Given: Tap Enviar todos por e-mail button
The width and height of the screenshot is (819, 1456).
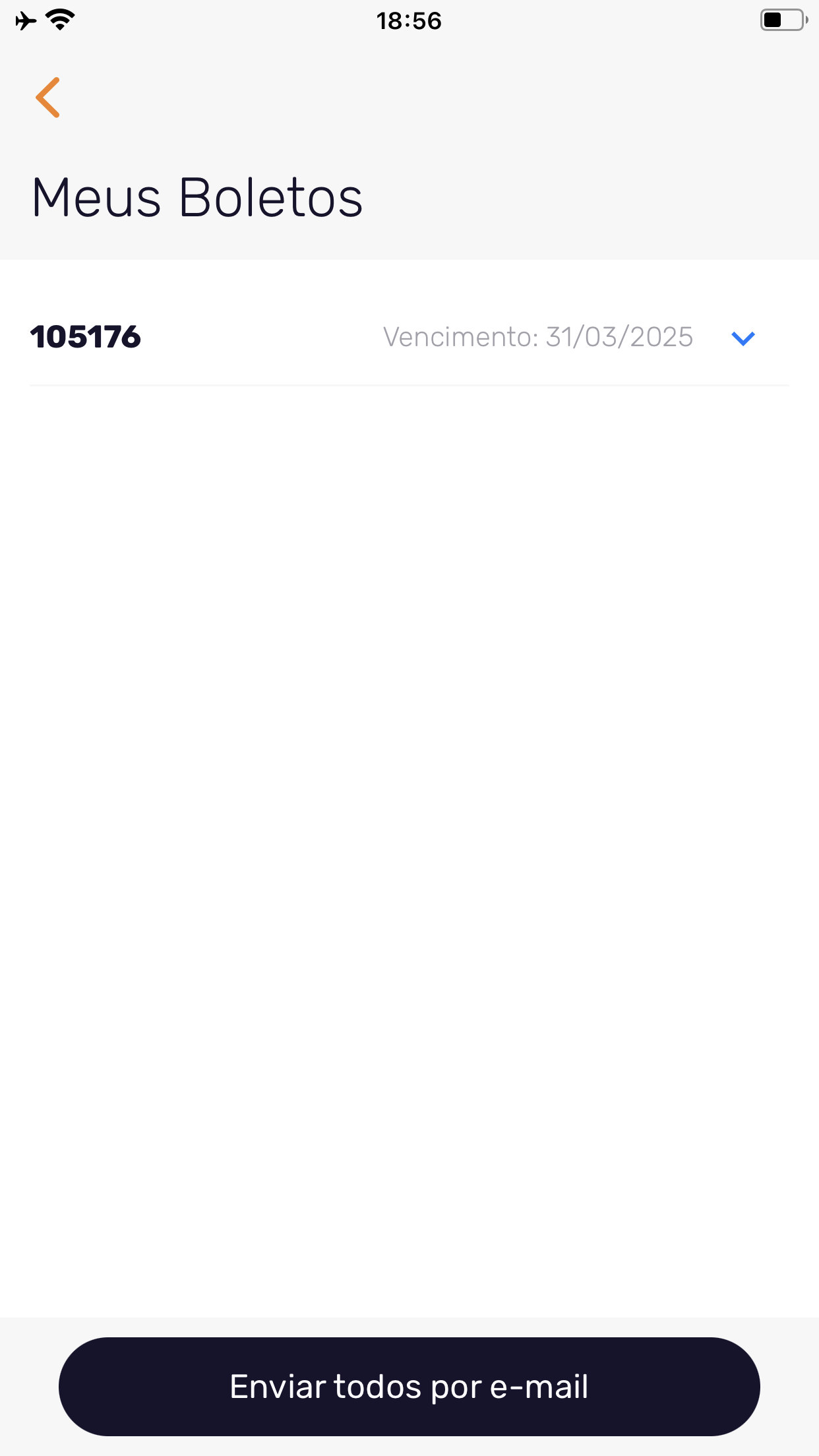Looking at the screenshot, I should (x=409, y=1386).
